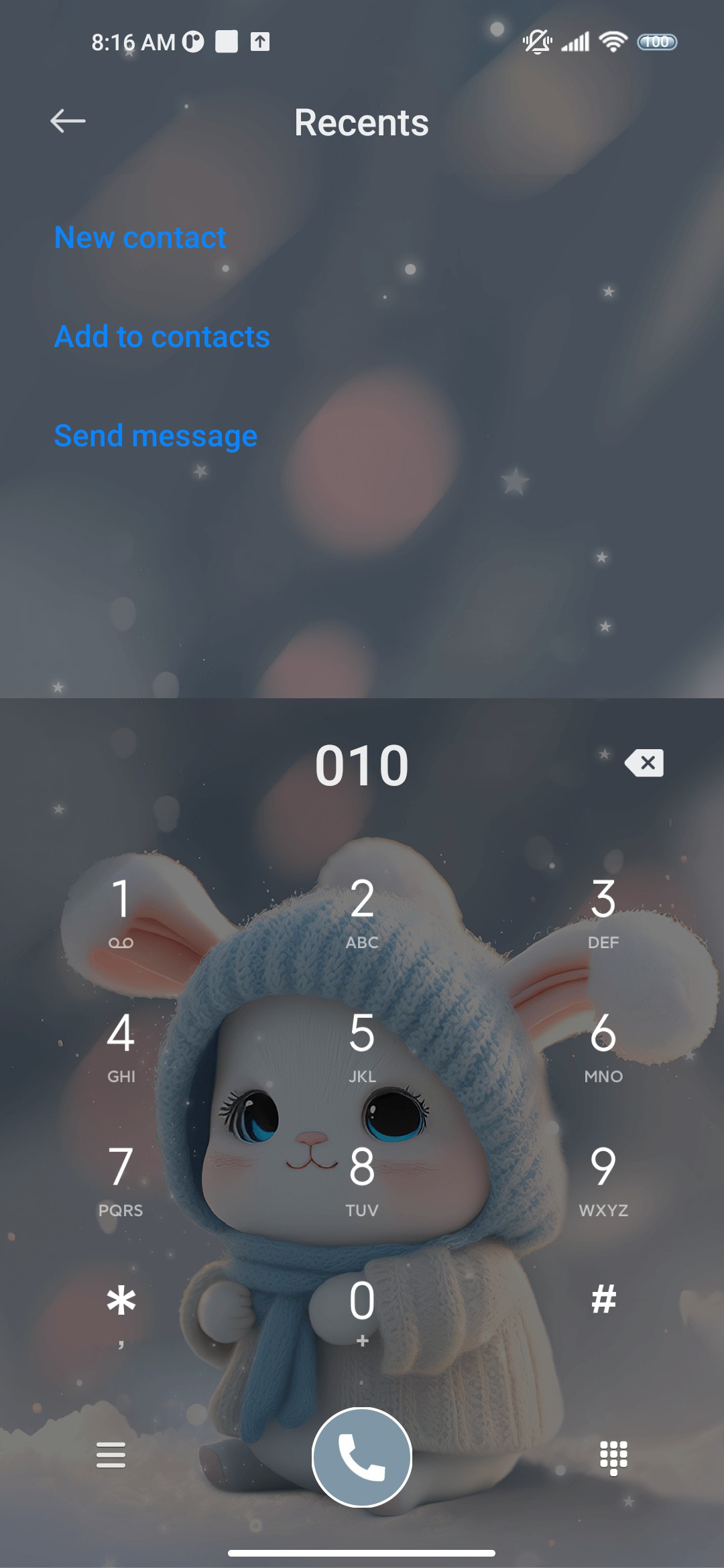Tap Send message
This screenshot has width=724, height=1568.
click(x=156, y=436)
